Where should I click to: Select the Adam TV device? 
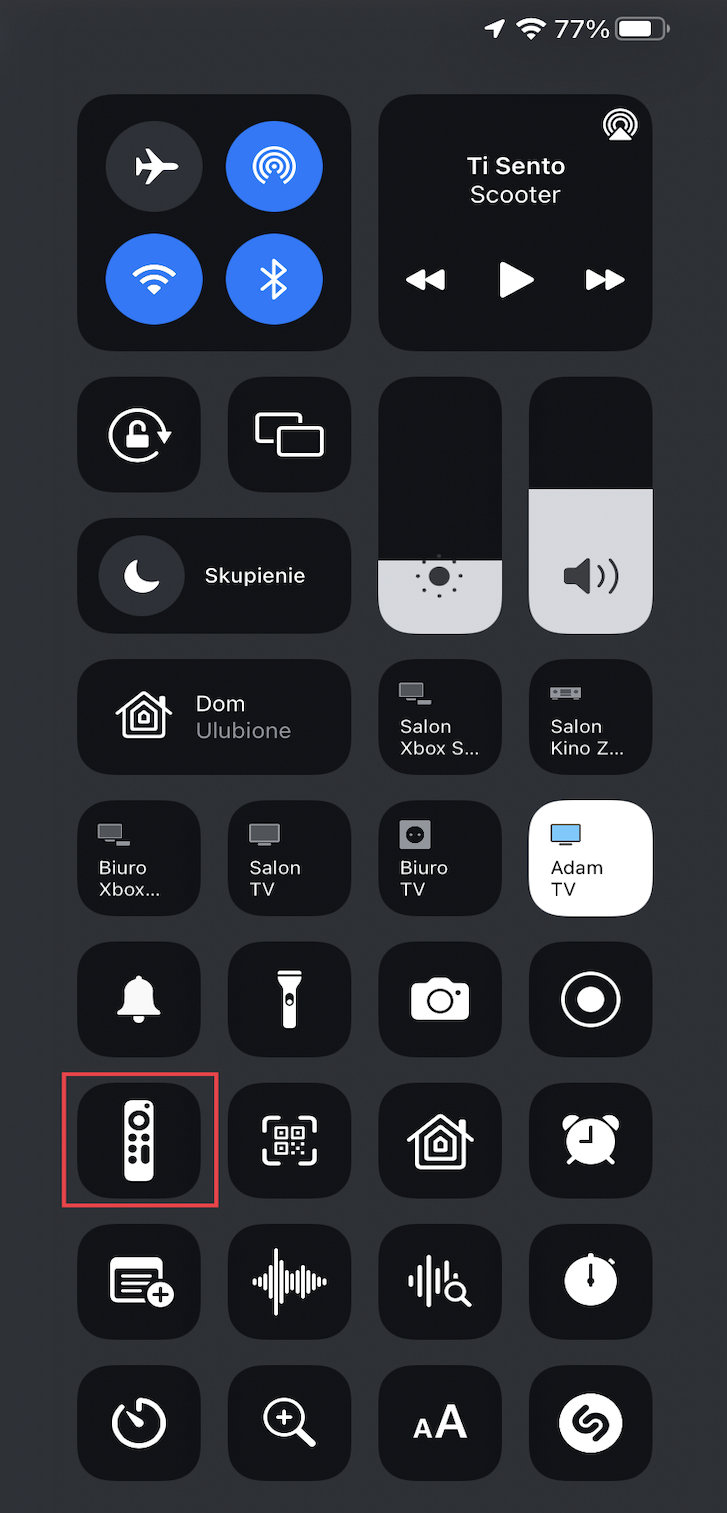(x=590, y=858)
